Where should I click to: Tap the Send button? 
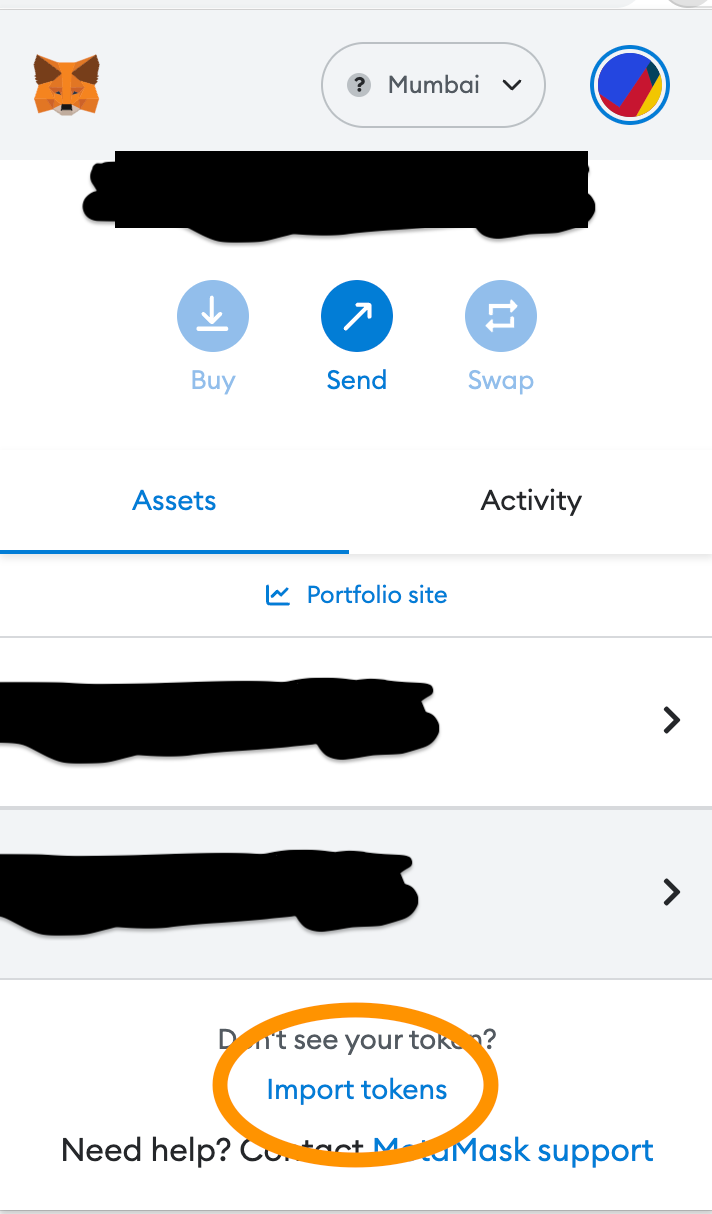tap(357, 338)
